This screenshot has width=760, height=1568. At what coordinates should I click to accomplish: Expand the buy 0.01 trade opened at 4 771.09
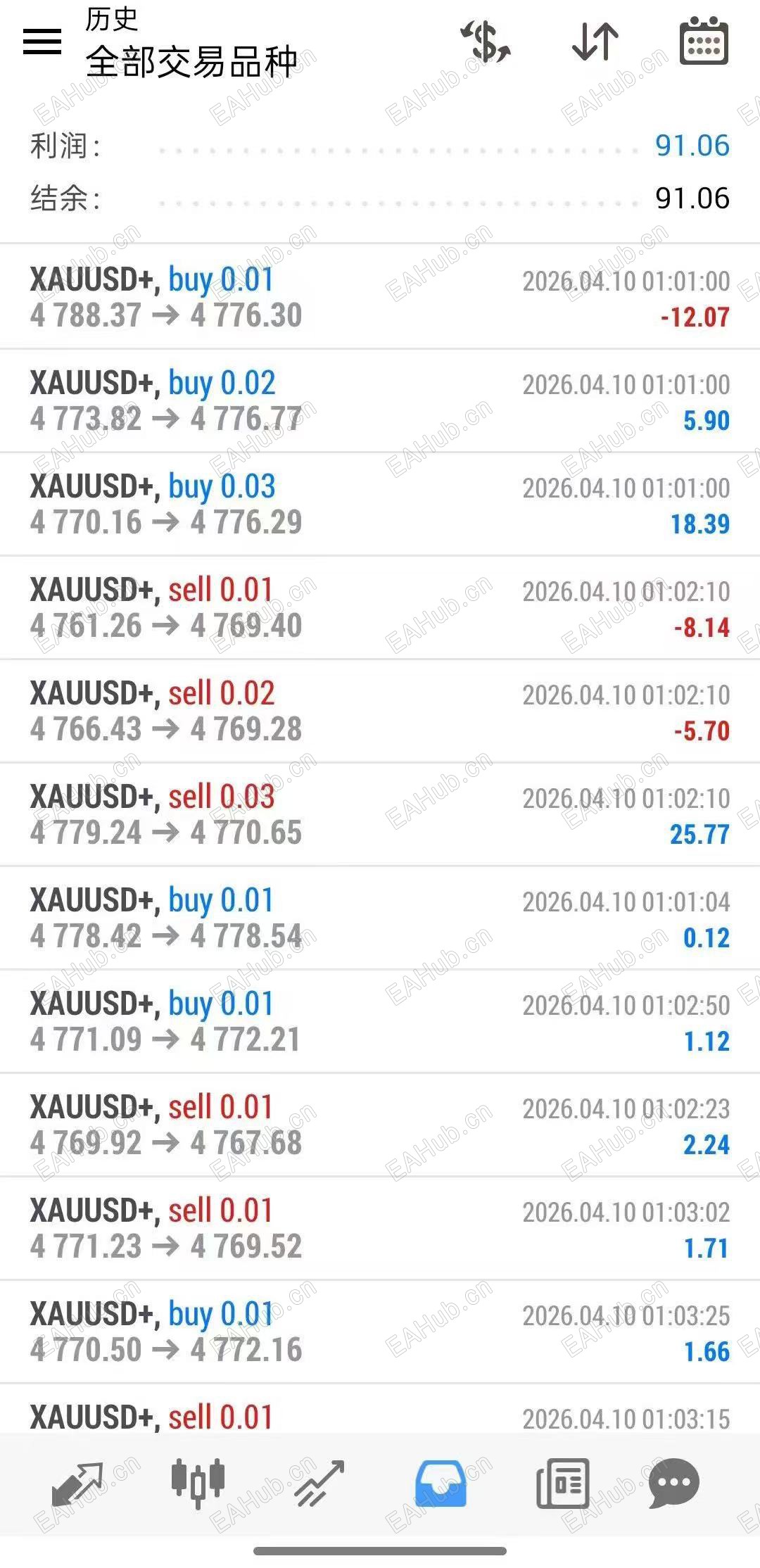click(380, 1021)
